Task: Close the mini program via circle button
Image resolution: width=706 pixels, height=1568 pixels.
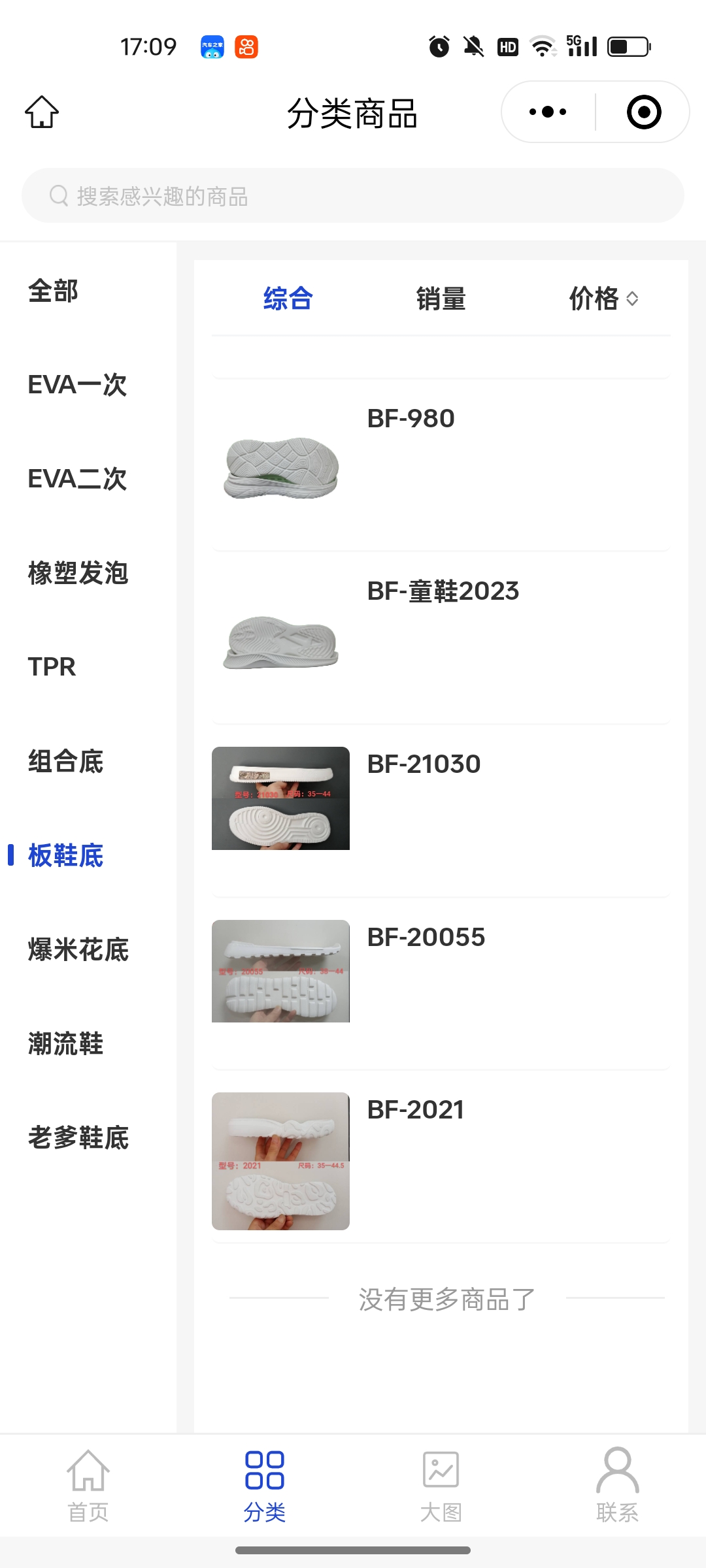Action: tap(644, 112)
